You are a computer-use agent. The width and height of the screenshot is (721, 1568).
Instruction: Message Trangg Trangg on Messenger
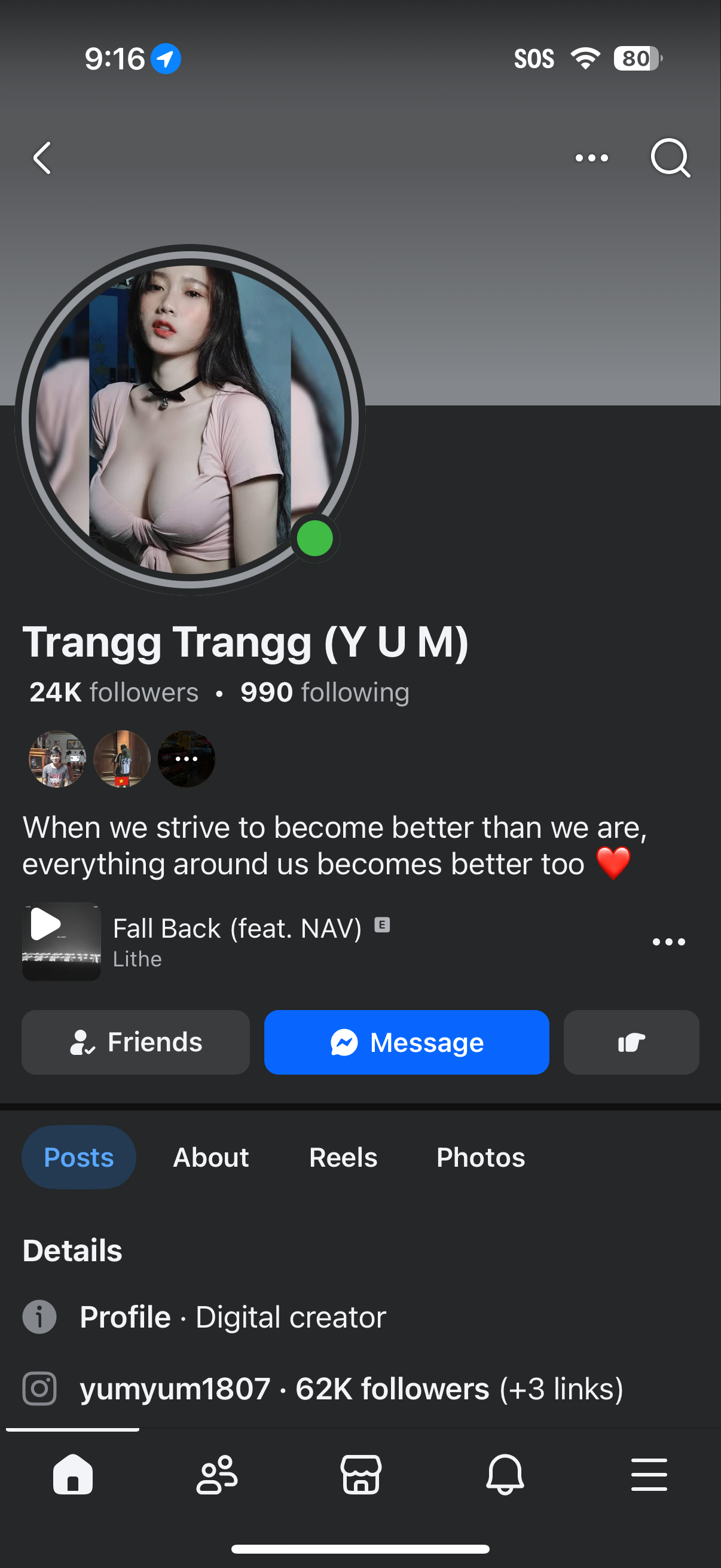407,1042
